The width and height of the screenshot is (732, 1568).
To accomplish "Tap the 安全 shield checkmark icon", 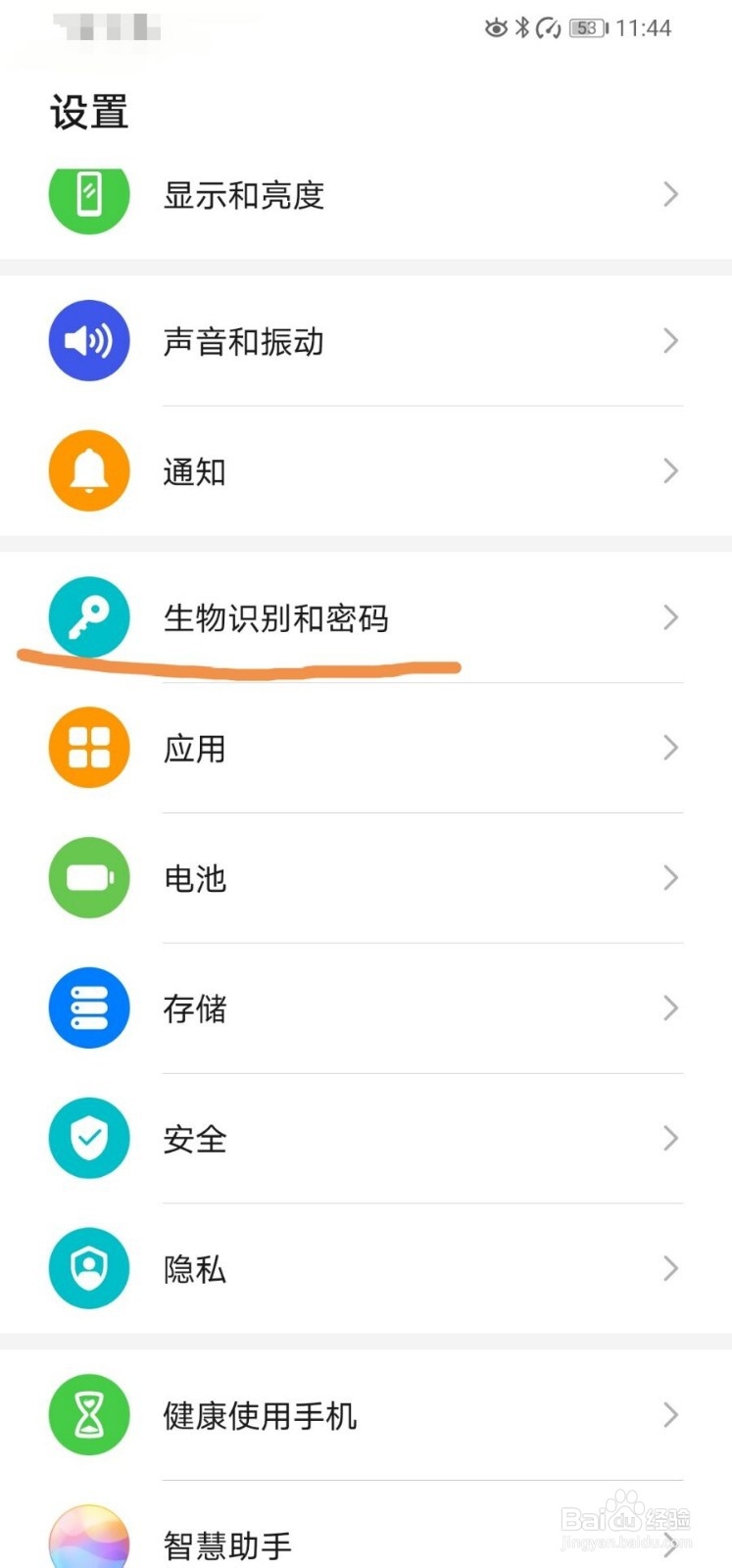I will [88, 1138].
